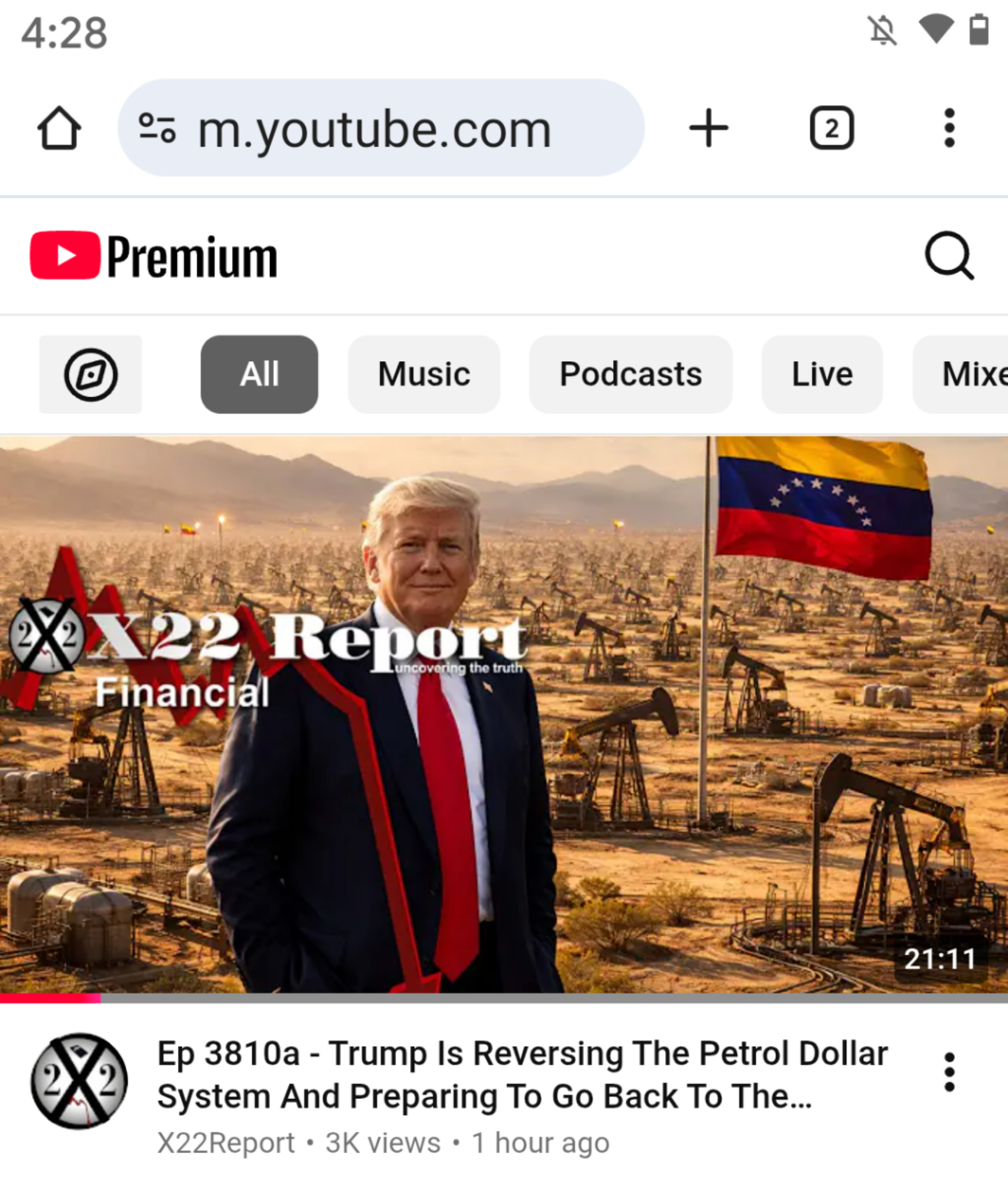This screenshot has height=1191, width=1008.
Task: Open YouTube search
Action: click(x=949, y=256)
